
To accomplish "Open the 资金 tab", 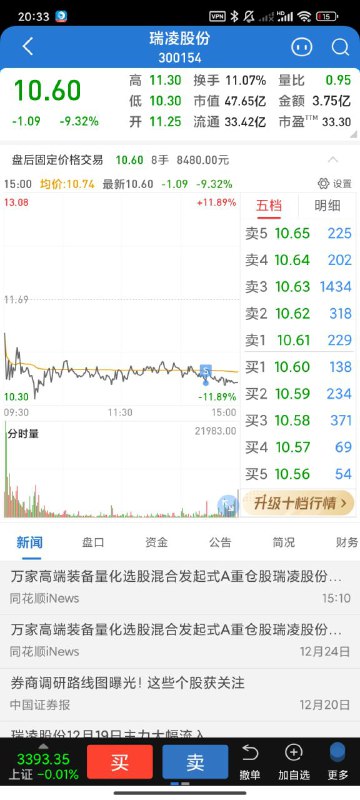I will (x=156, y=542).
